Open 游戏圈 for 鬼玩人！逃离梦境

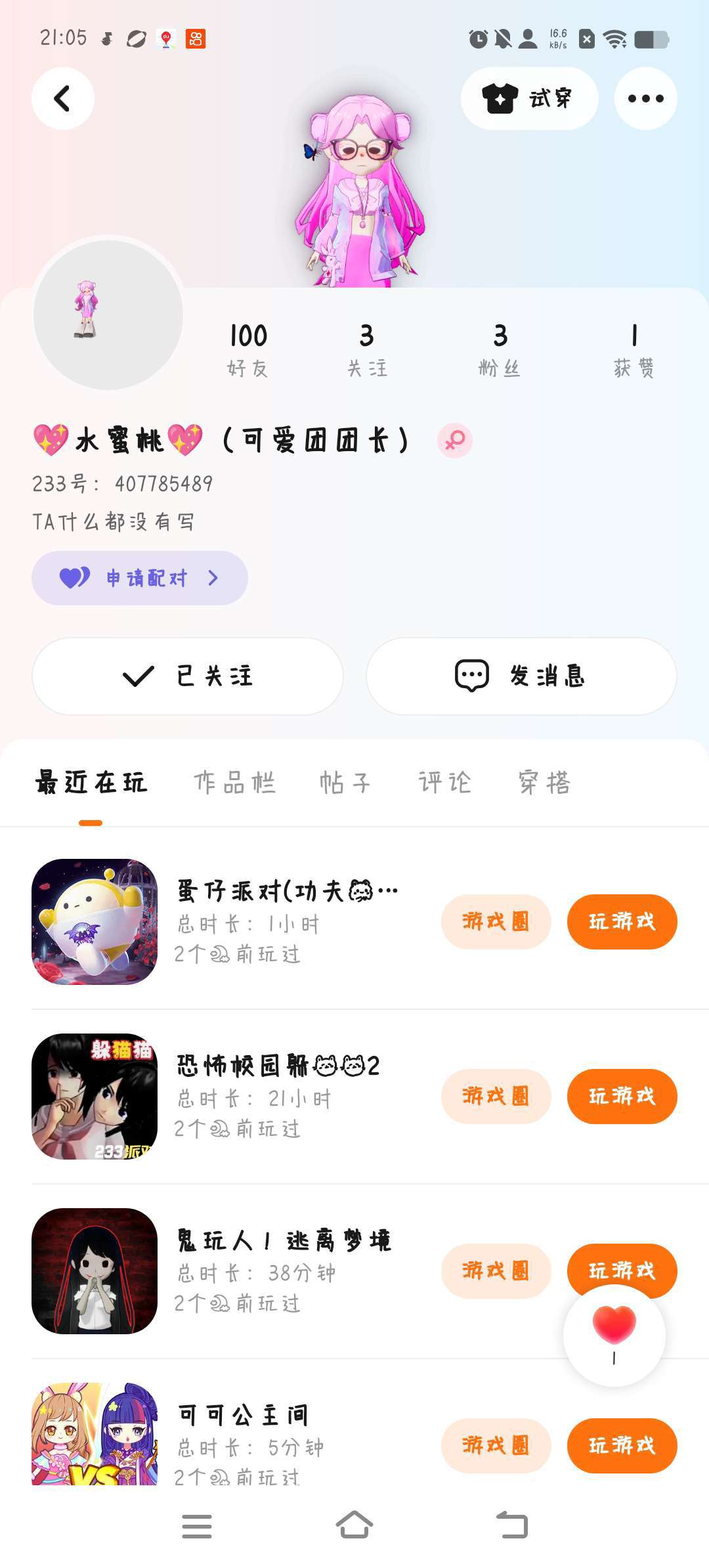(x=496, y=1271)
